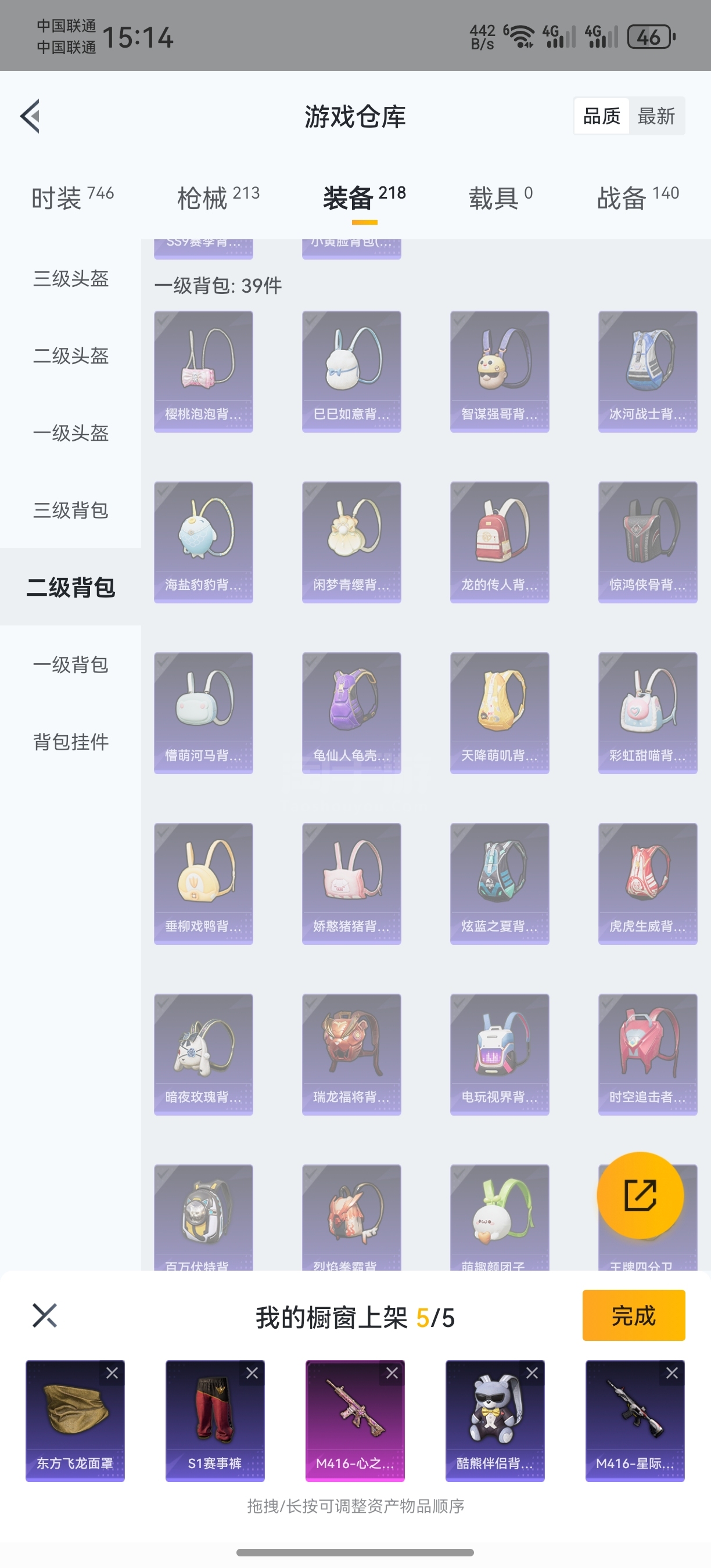
Task: Remove S1赛事裤 from showcase
Action: tap(252, 1373)
